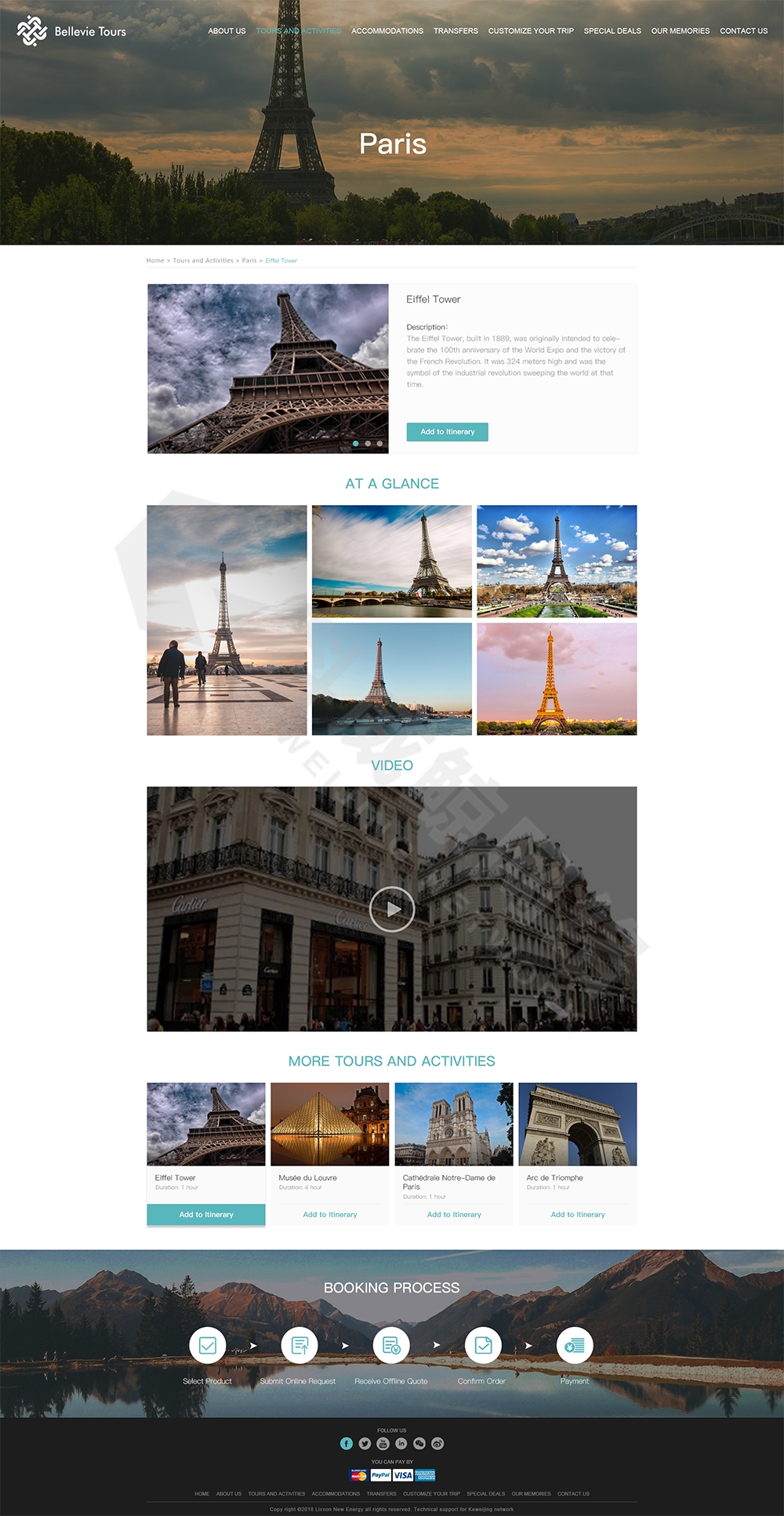Open Customize Your Trip in the header
The image size is (784, 1516).
point(531,31)
